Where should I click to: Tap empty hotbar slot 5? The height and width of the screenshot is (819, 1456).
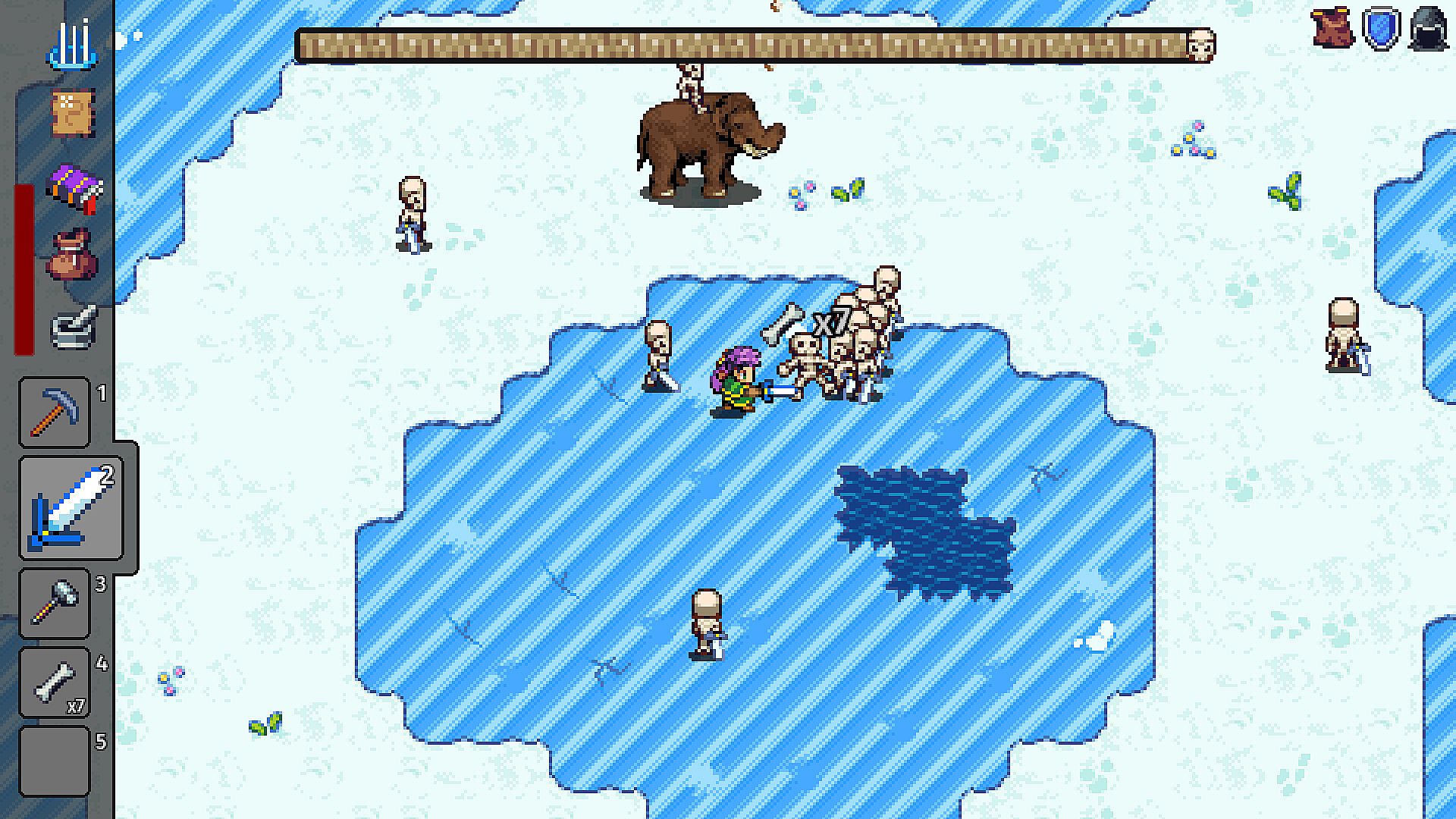(55, 761)
